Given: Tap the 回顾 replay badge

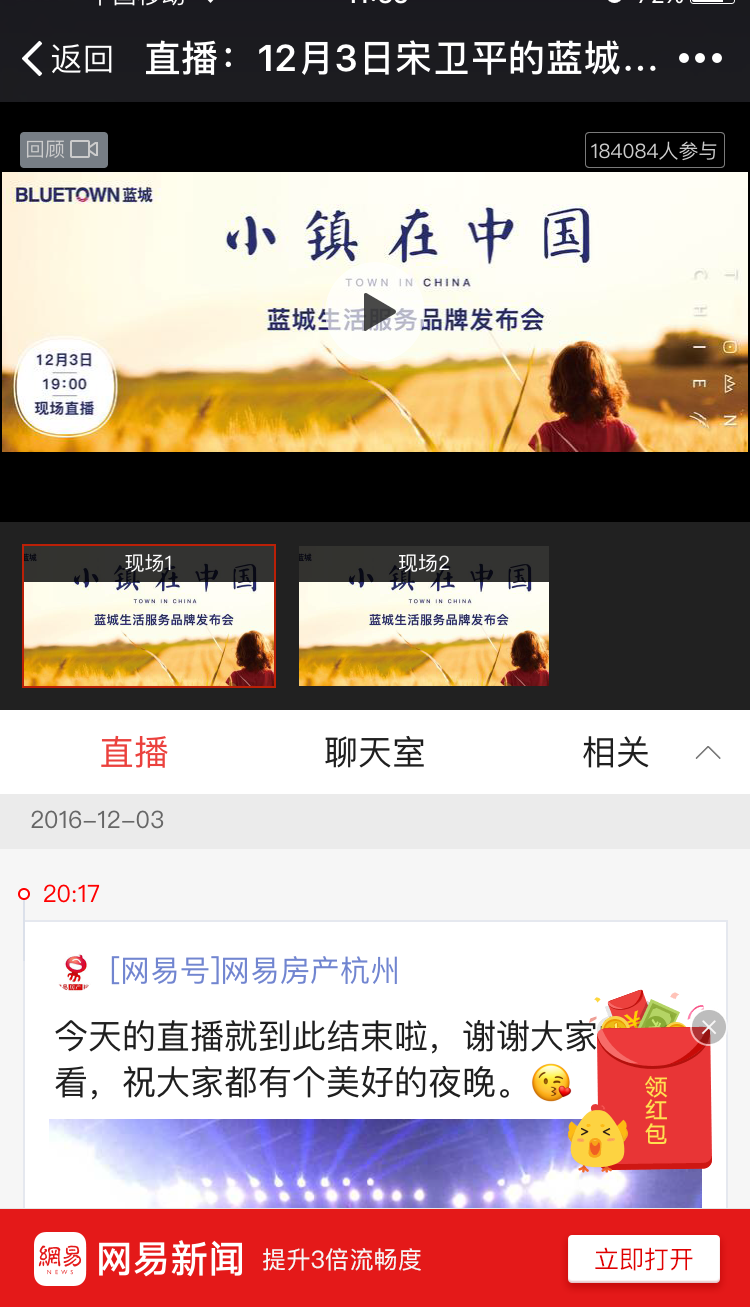Looking at the screenshot, I should (63, 150).
